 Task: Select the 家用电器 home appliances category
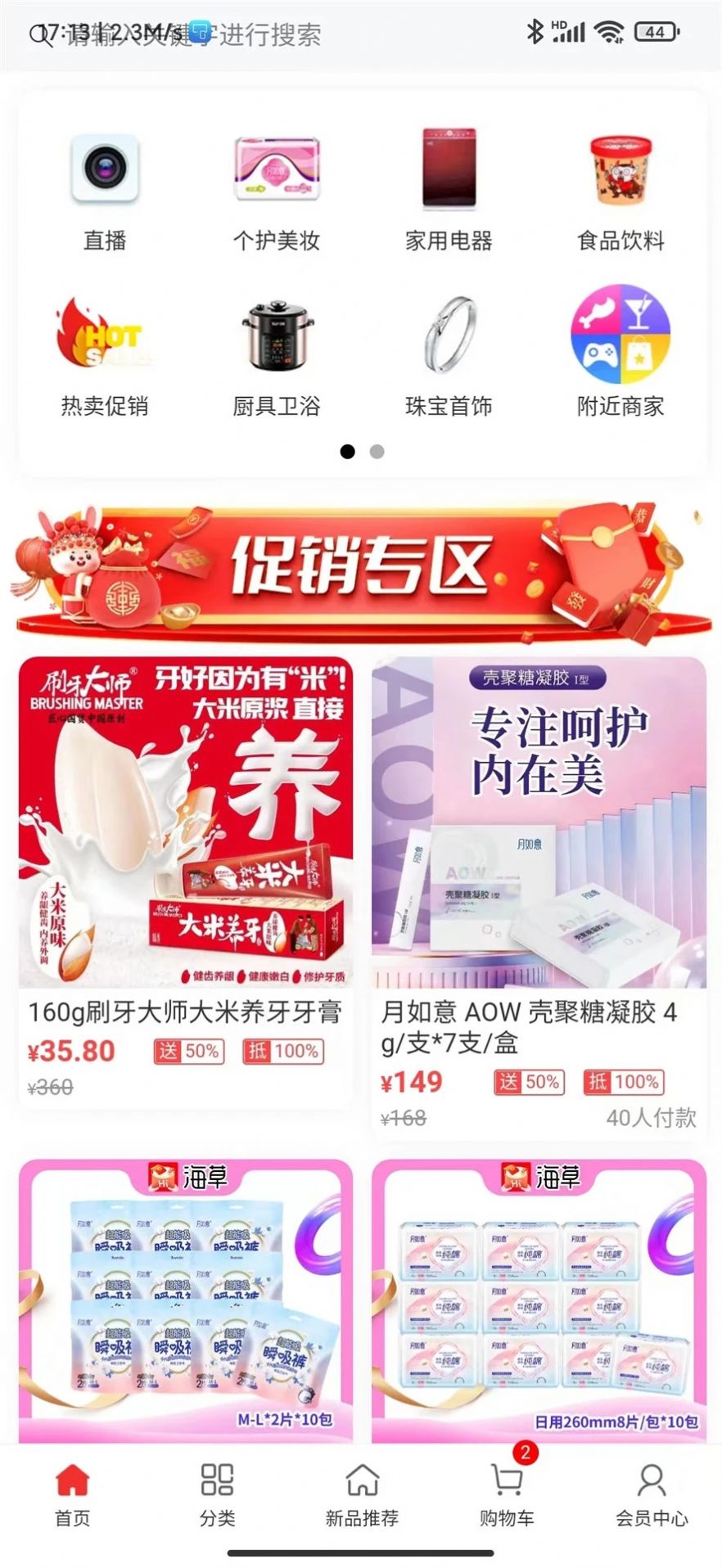(x=448, y=188)
